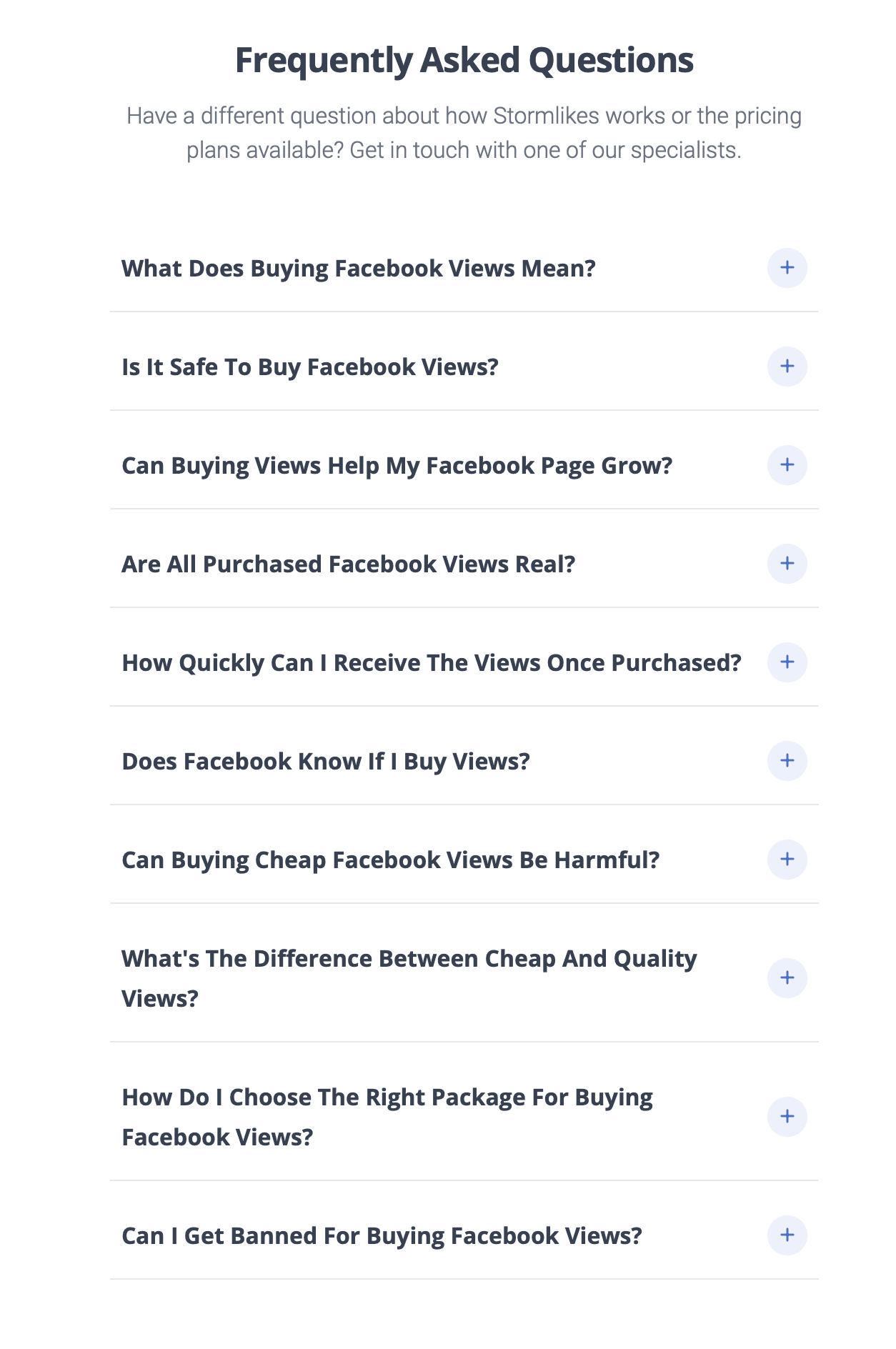896x1349 pixels.
Task: Expand "Can Buying Cheap Facebook Views Be Harmful?"
Action: click(x=392, y=860)
